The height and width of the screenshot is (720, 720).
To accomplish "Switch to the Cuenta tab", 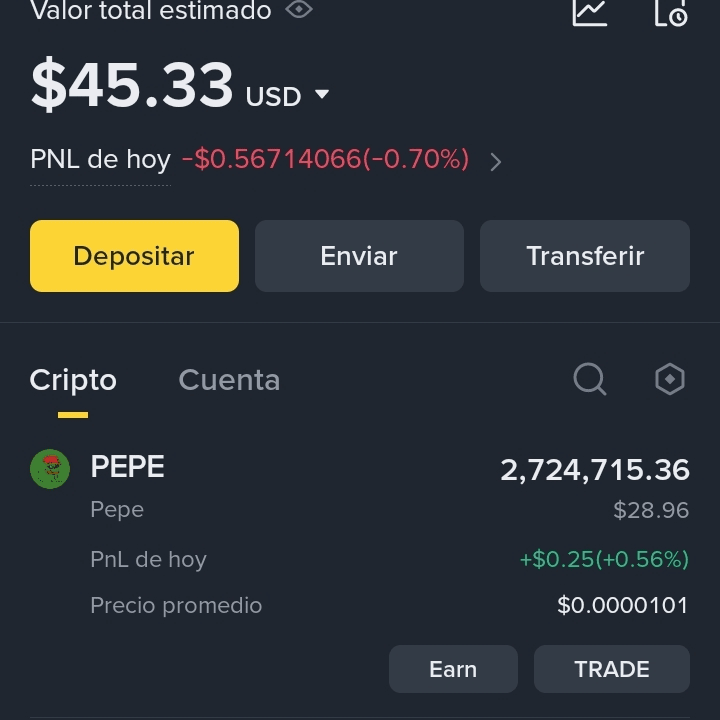I will (x=229, y=380).
